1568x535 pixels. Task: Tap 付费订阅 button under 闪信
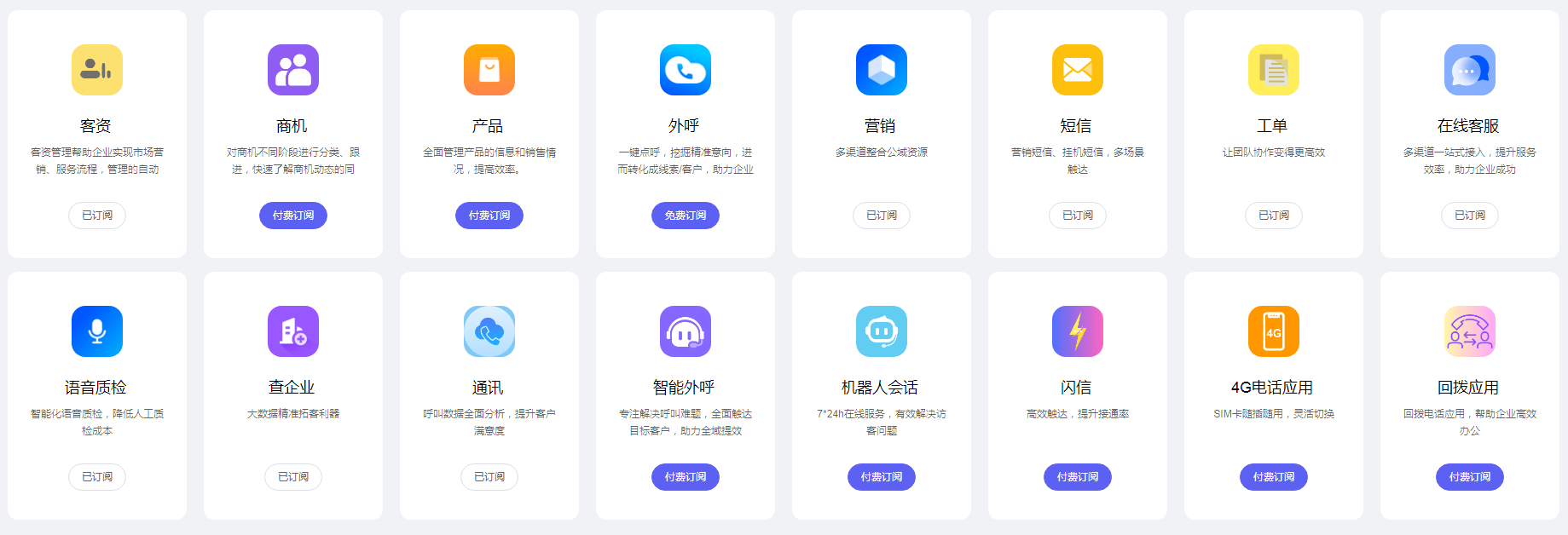(1077, 477)
